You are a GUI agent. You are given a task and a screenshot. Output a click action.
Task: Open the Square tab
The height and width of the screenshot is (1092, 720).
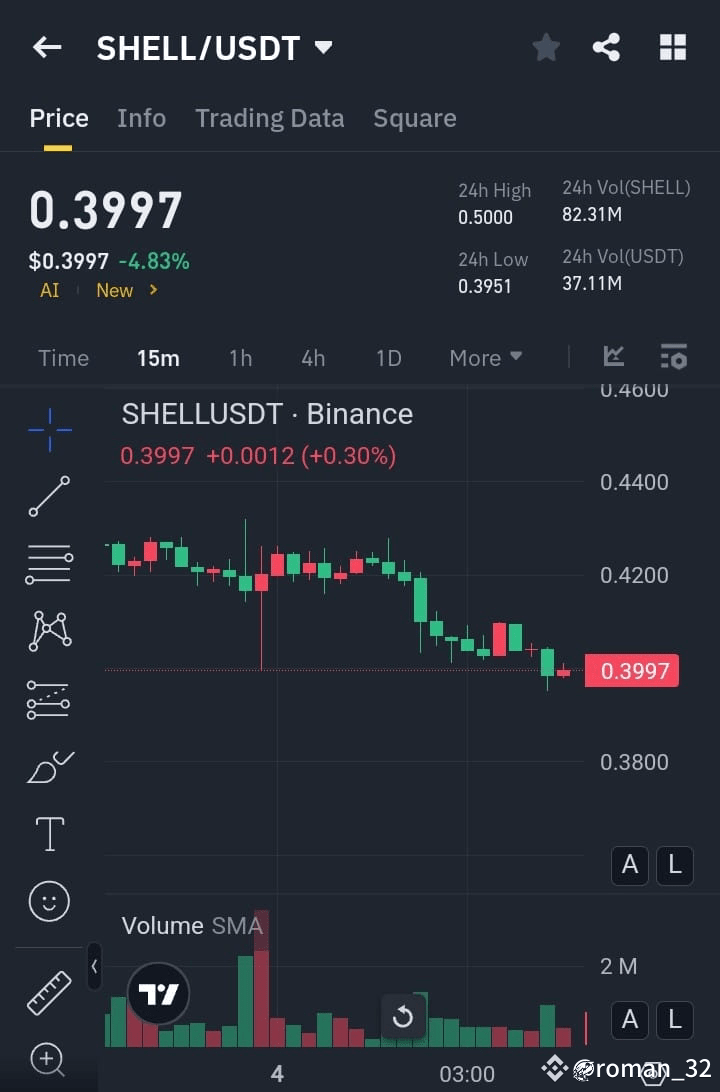[x=415, y=118]
